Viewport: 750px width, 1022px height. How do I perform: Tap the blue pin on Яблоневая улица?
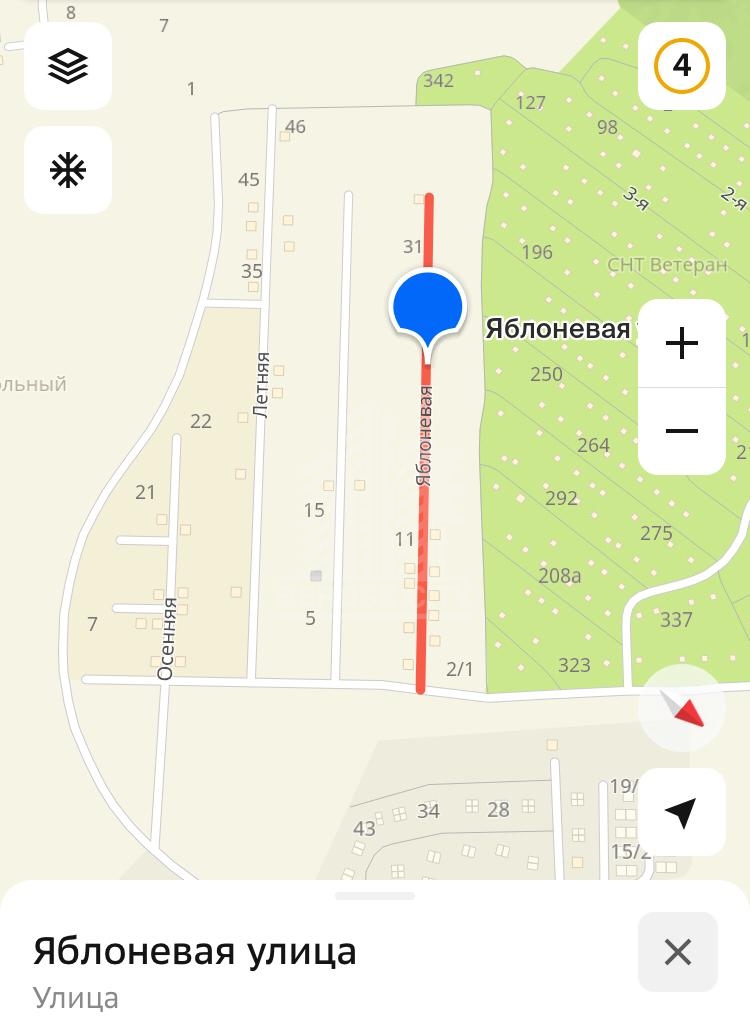pyautogui.click(x=427, y=306)
